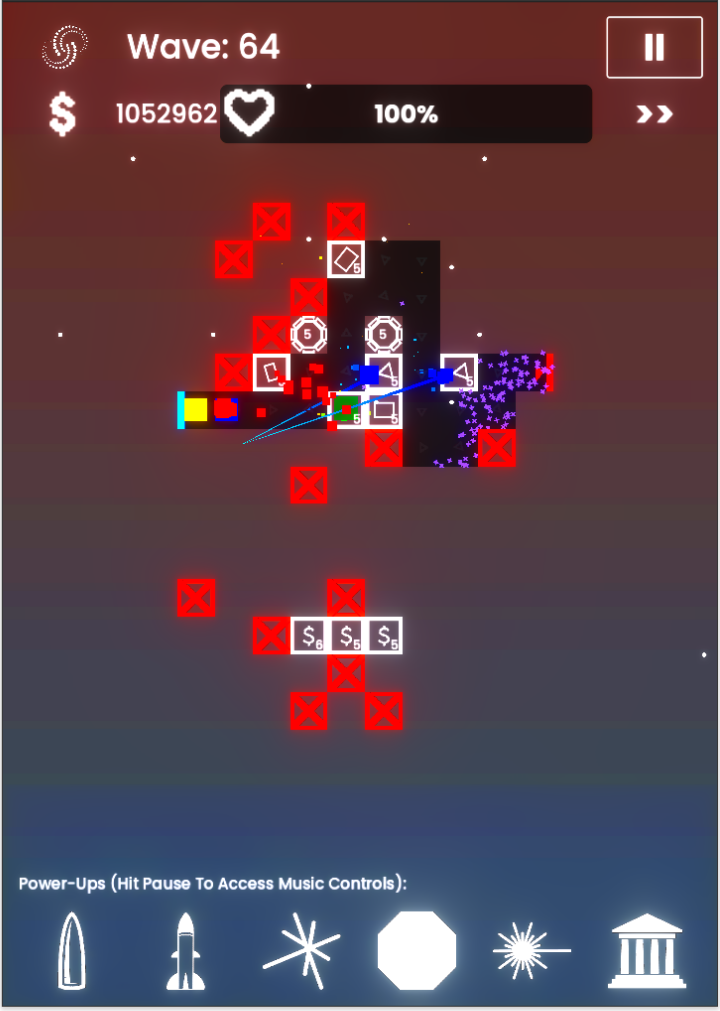
Task: Use the starburst explosion power-up
Action: [x=301, y=951]
